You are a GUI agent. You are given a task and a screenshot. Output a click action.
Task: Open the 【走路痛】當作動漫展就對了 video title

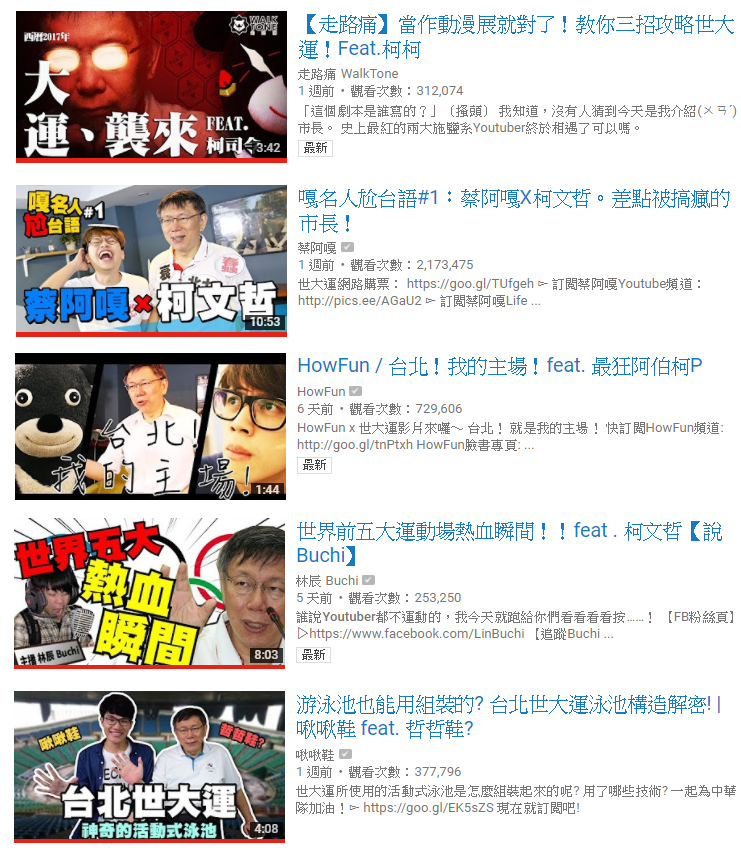tap(515, 37)
